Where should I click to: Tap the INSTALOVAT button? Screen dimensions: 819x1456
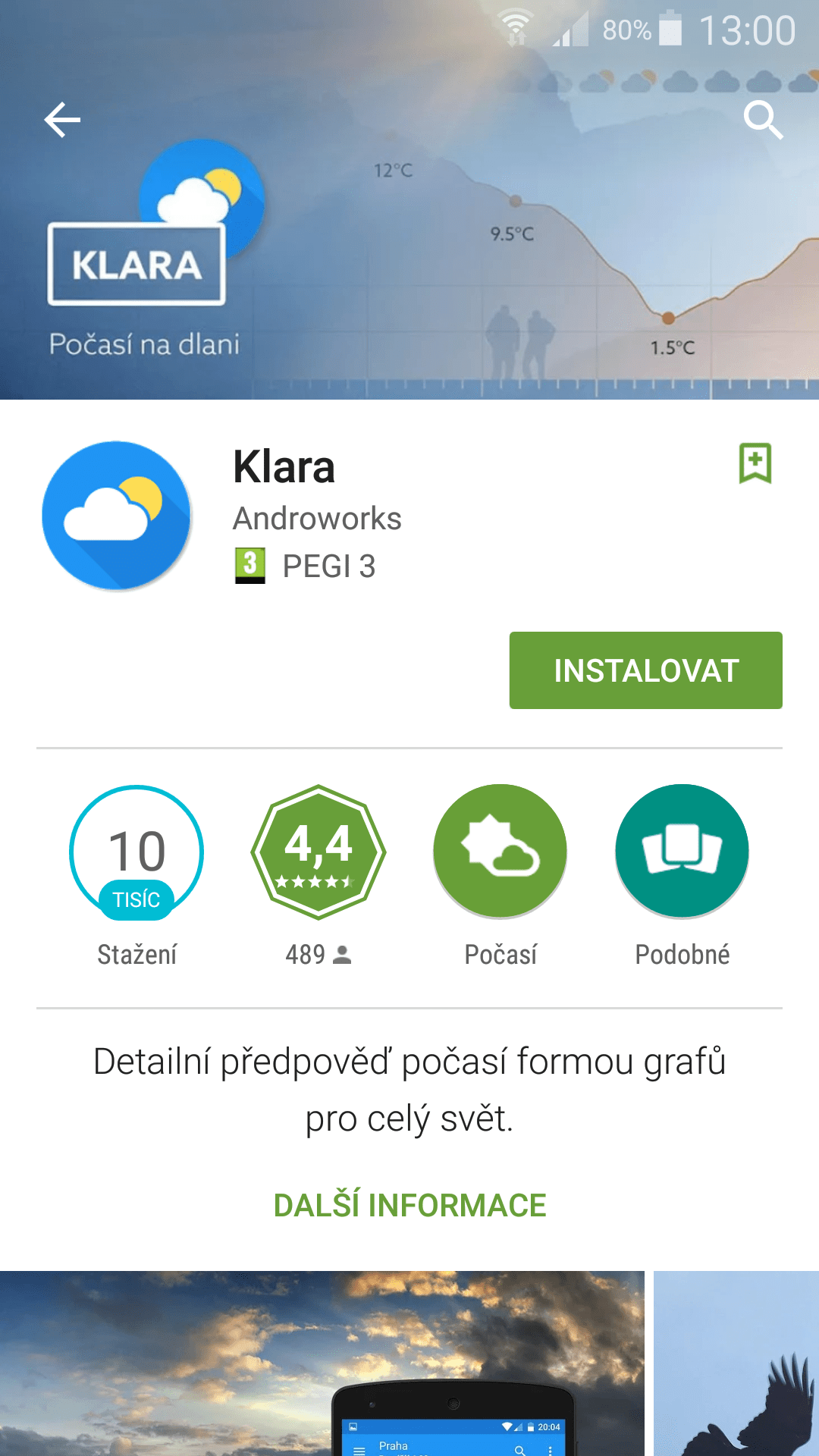click(646, 670)
